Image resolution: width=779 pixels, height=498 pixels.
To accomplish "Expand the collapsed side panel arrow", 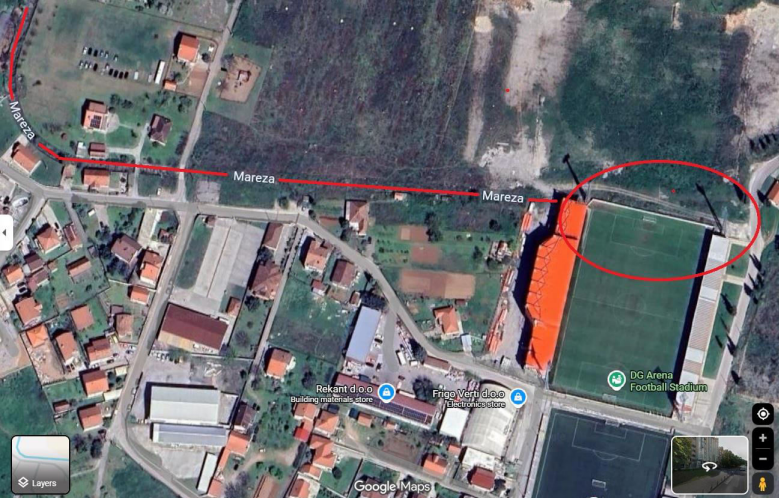I will (5, 232).
